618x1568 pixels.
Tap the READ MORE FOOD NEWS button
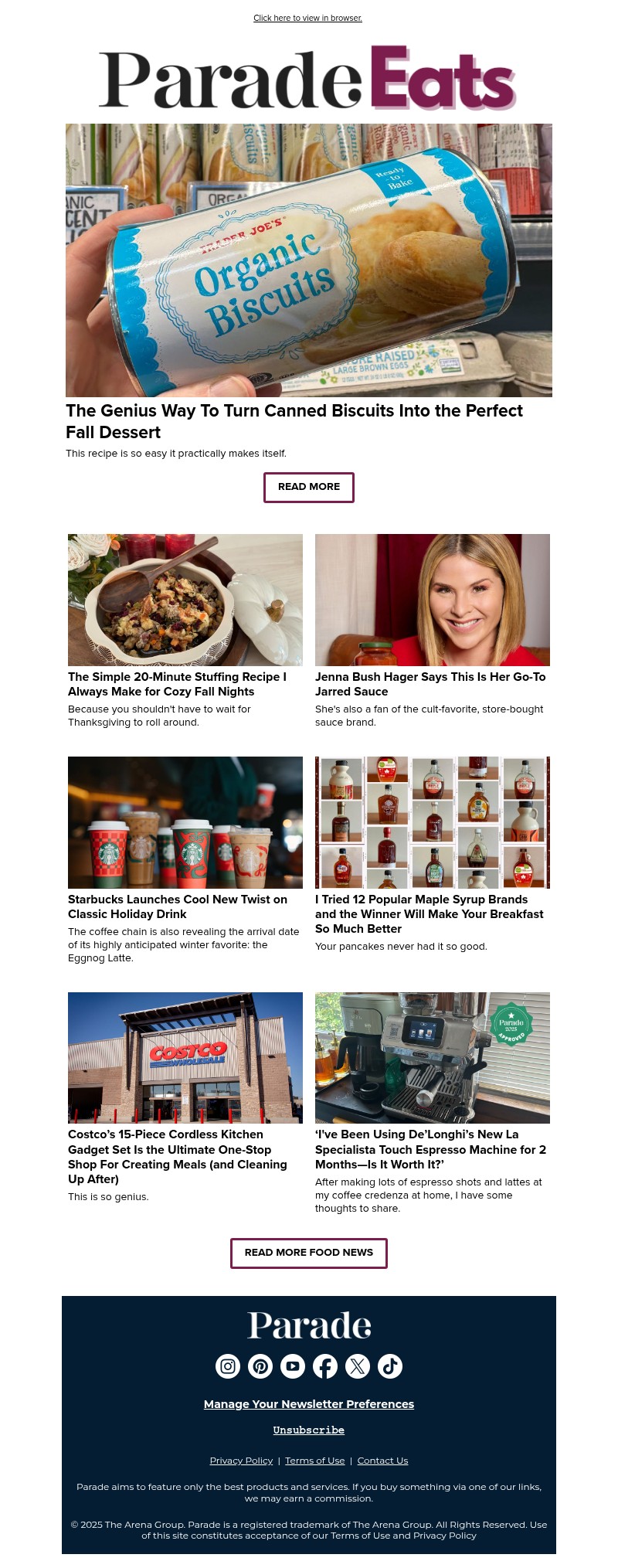point(308,1253)
